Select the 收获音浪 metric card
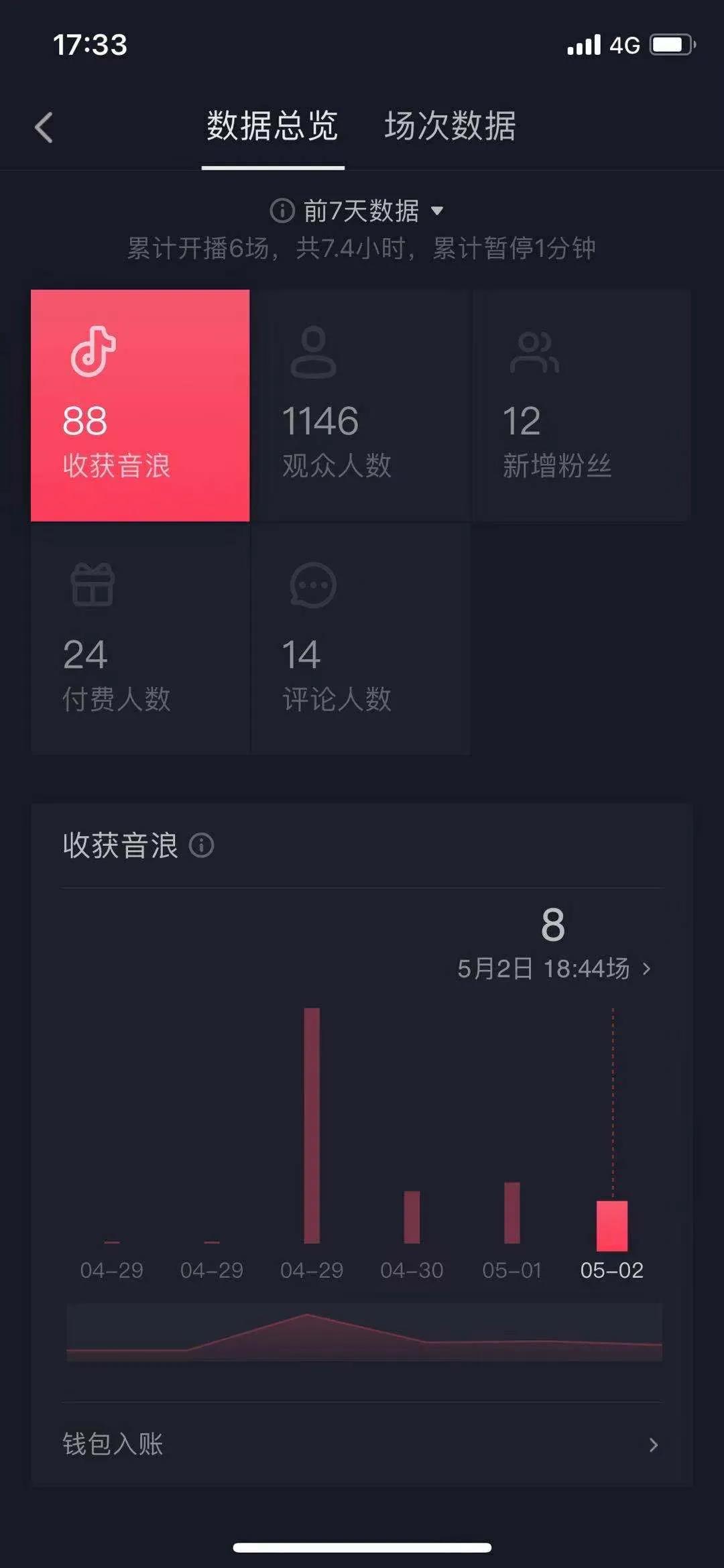The image size is (724, 1568). tap(140, 405)
